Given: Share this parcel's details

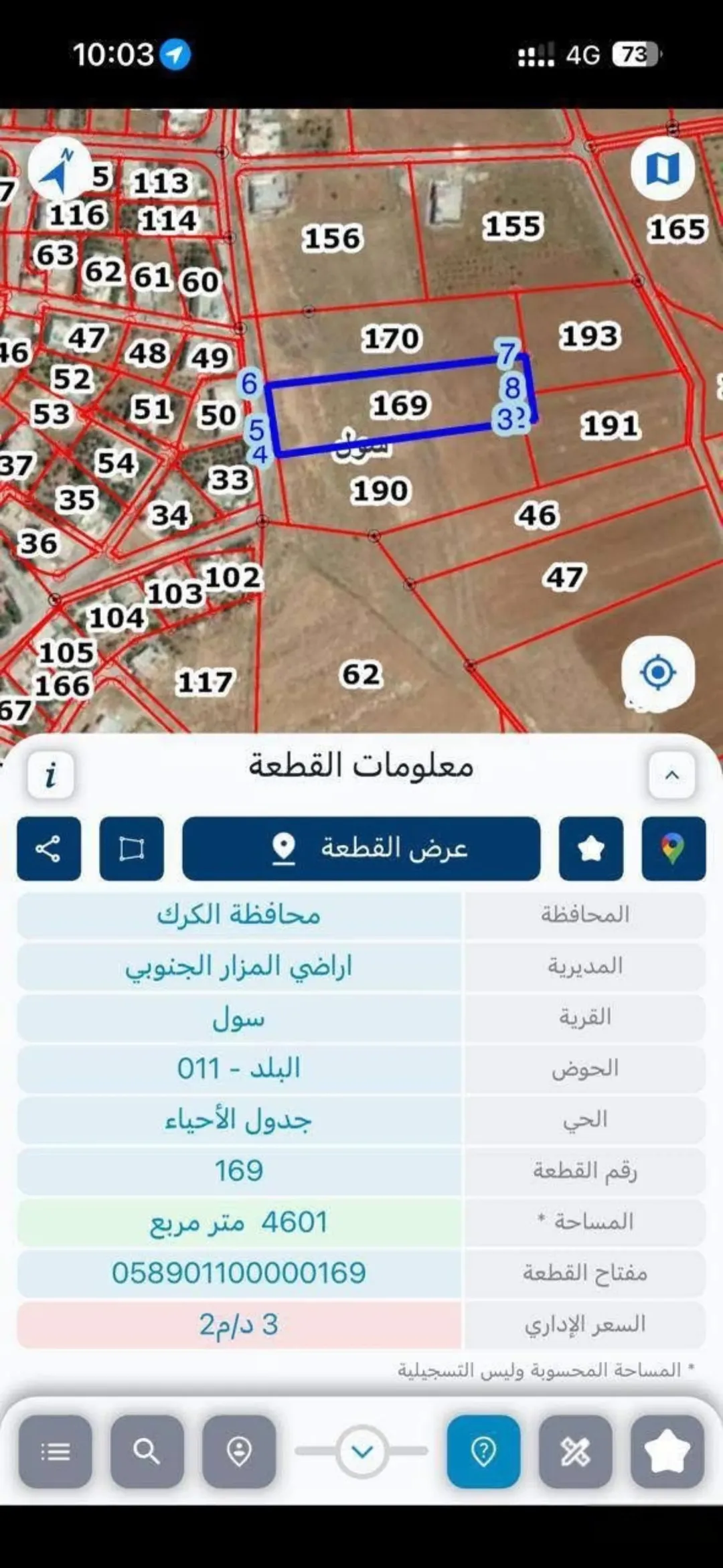Looking at the screenshot, I should coord(49,848).
